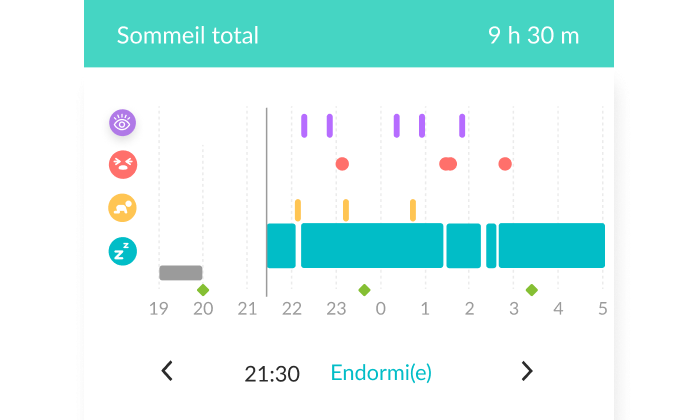The height and width of the screenshot is (420, 700).
Task: Go to the next sleep event
Action: (x=527, y=371)
